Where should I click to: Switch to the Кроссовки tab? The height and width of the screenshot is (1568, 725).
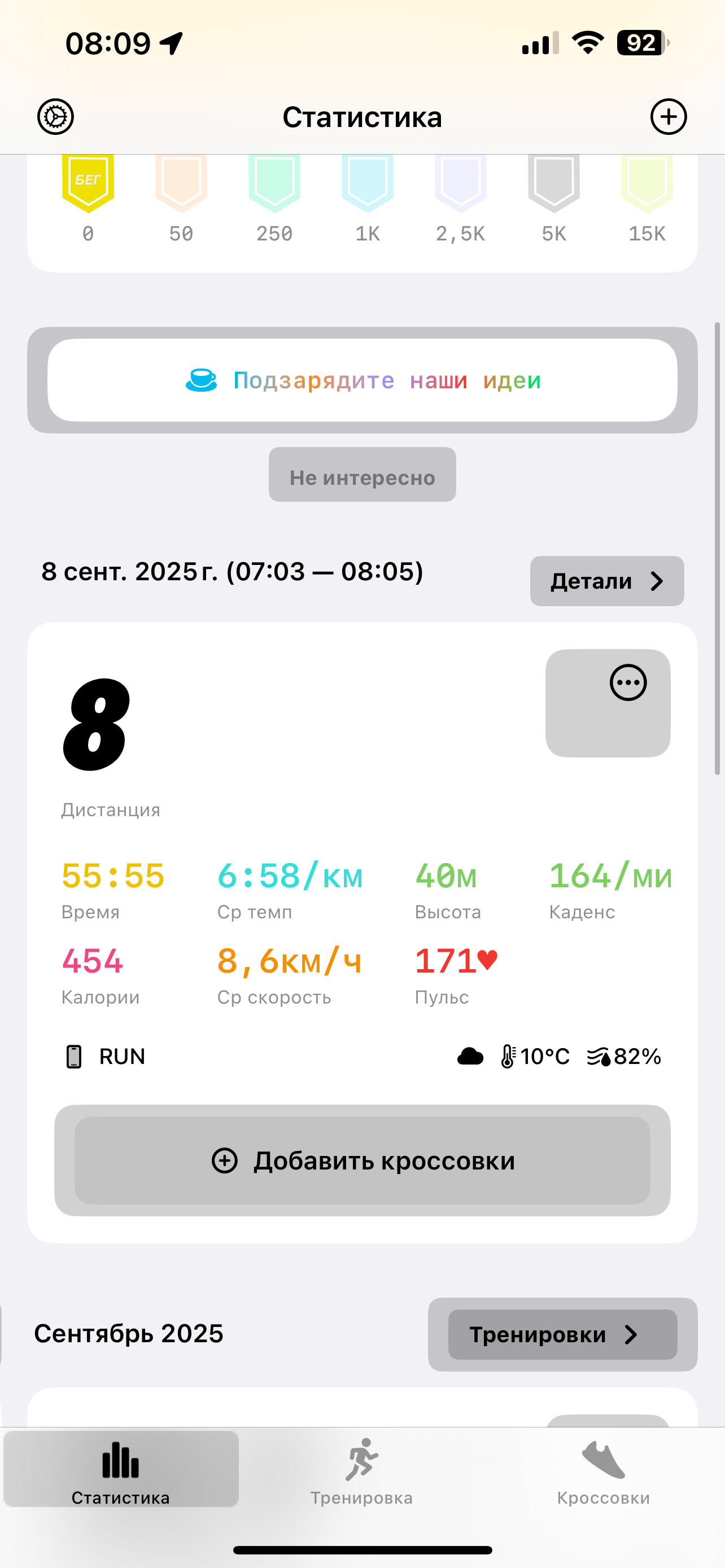click(x=603, y=1470)
